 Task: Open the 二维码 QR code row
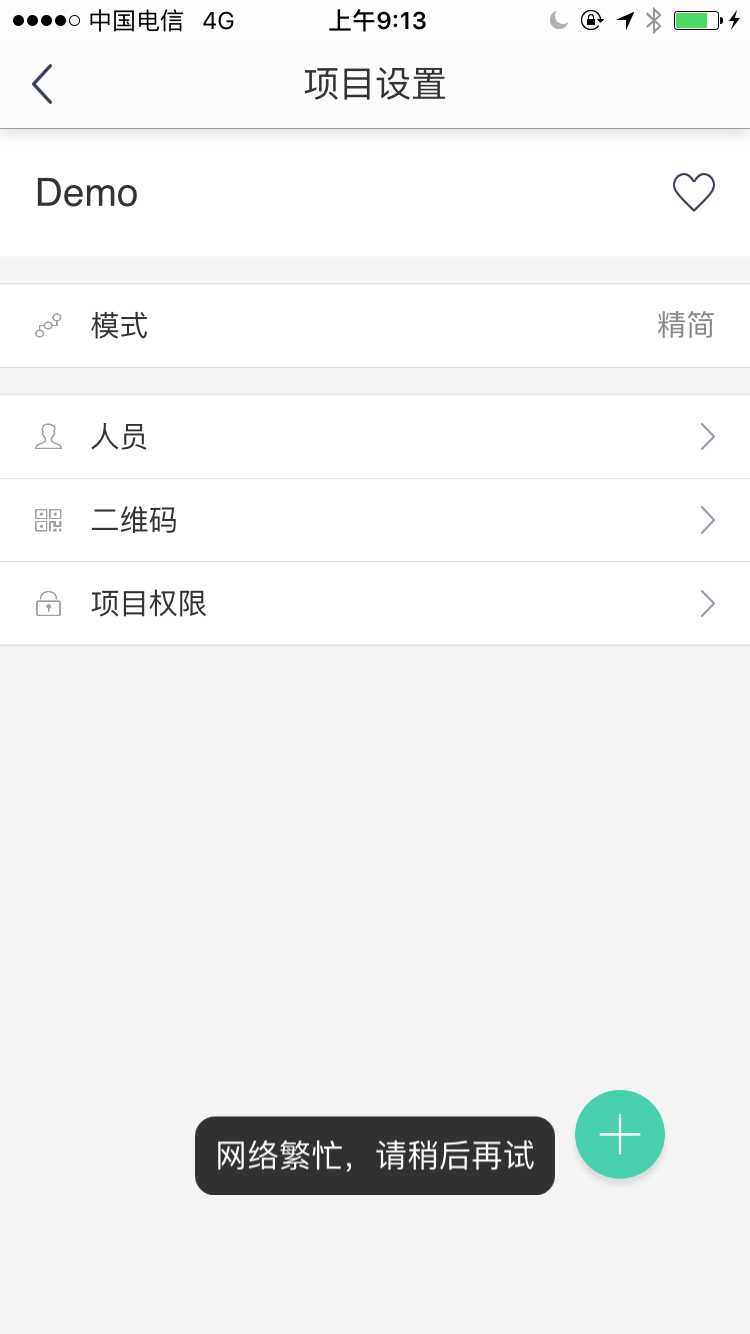(375, 520)
